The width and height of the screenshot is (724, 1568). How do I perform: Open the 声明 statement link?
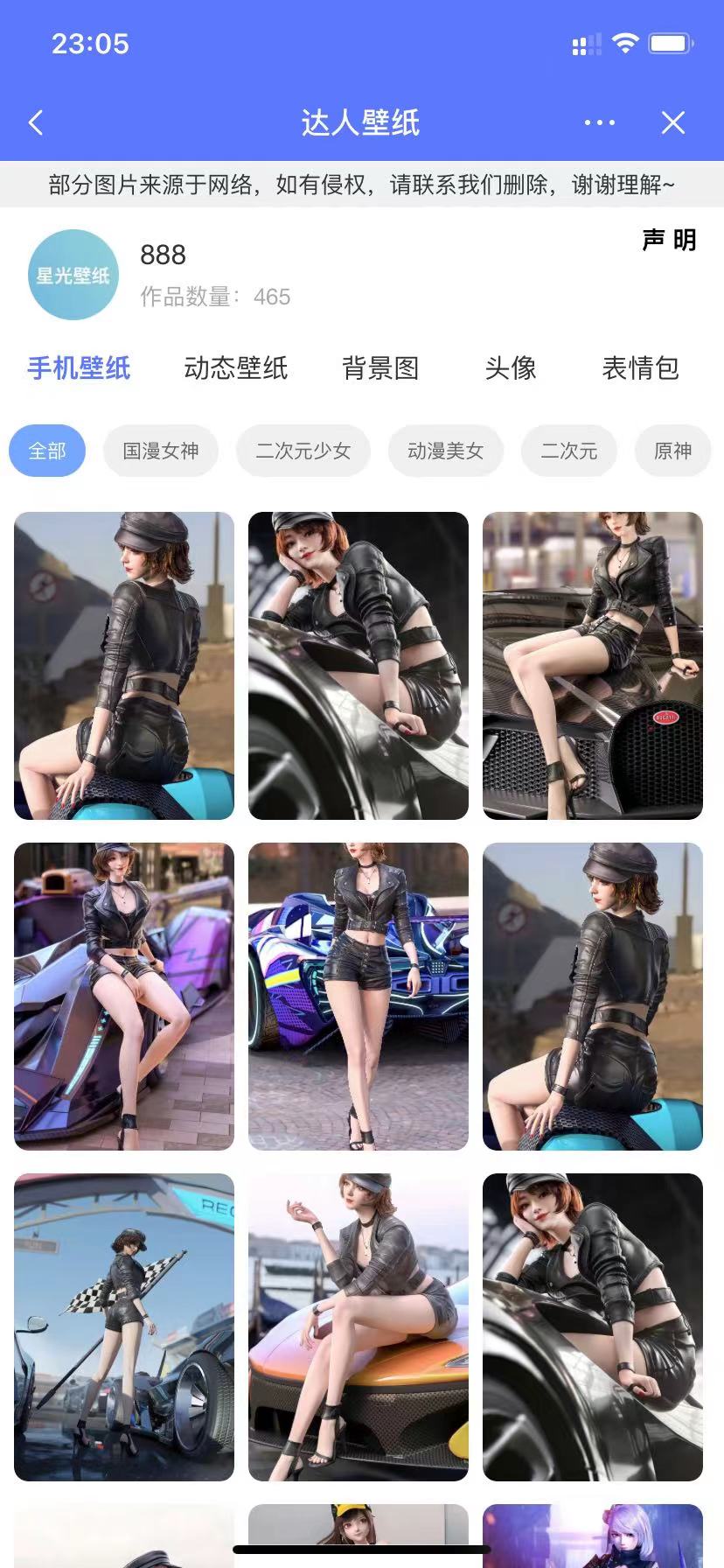pyautogui.click(x=669, y=240)
